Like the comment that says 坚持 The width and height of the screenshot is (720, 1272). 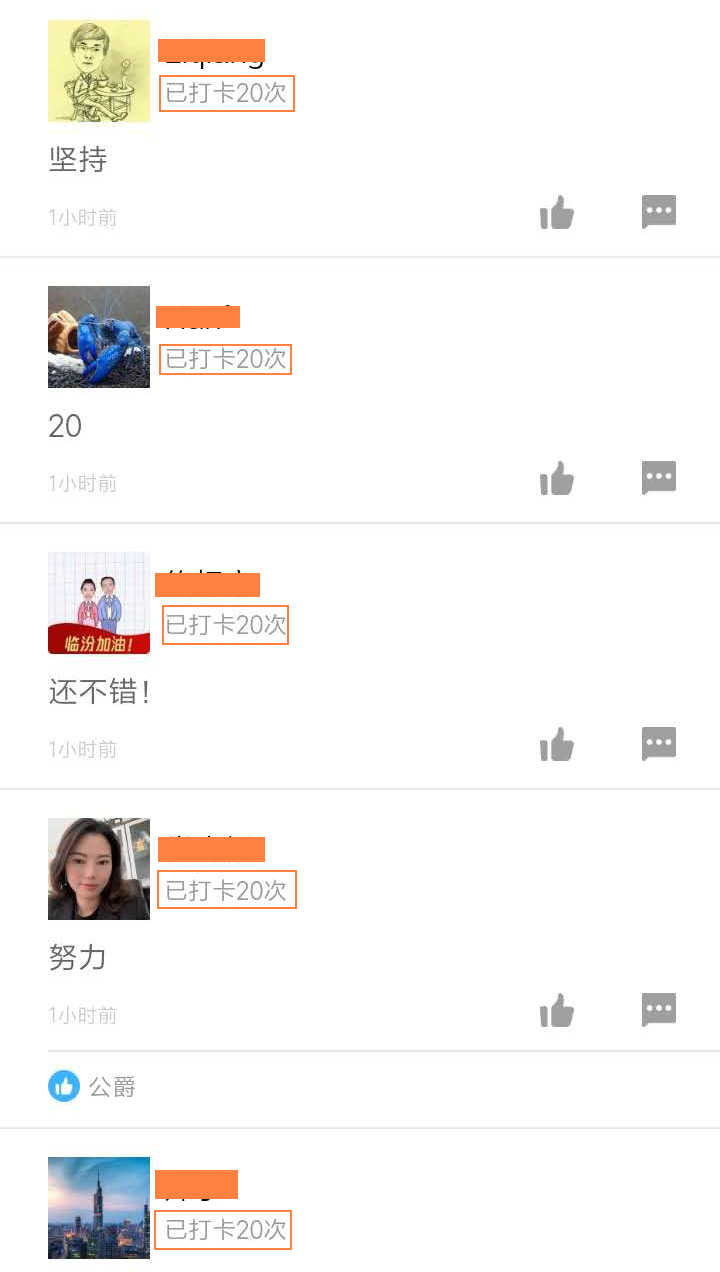557,212
